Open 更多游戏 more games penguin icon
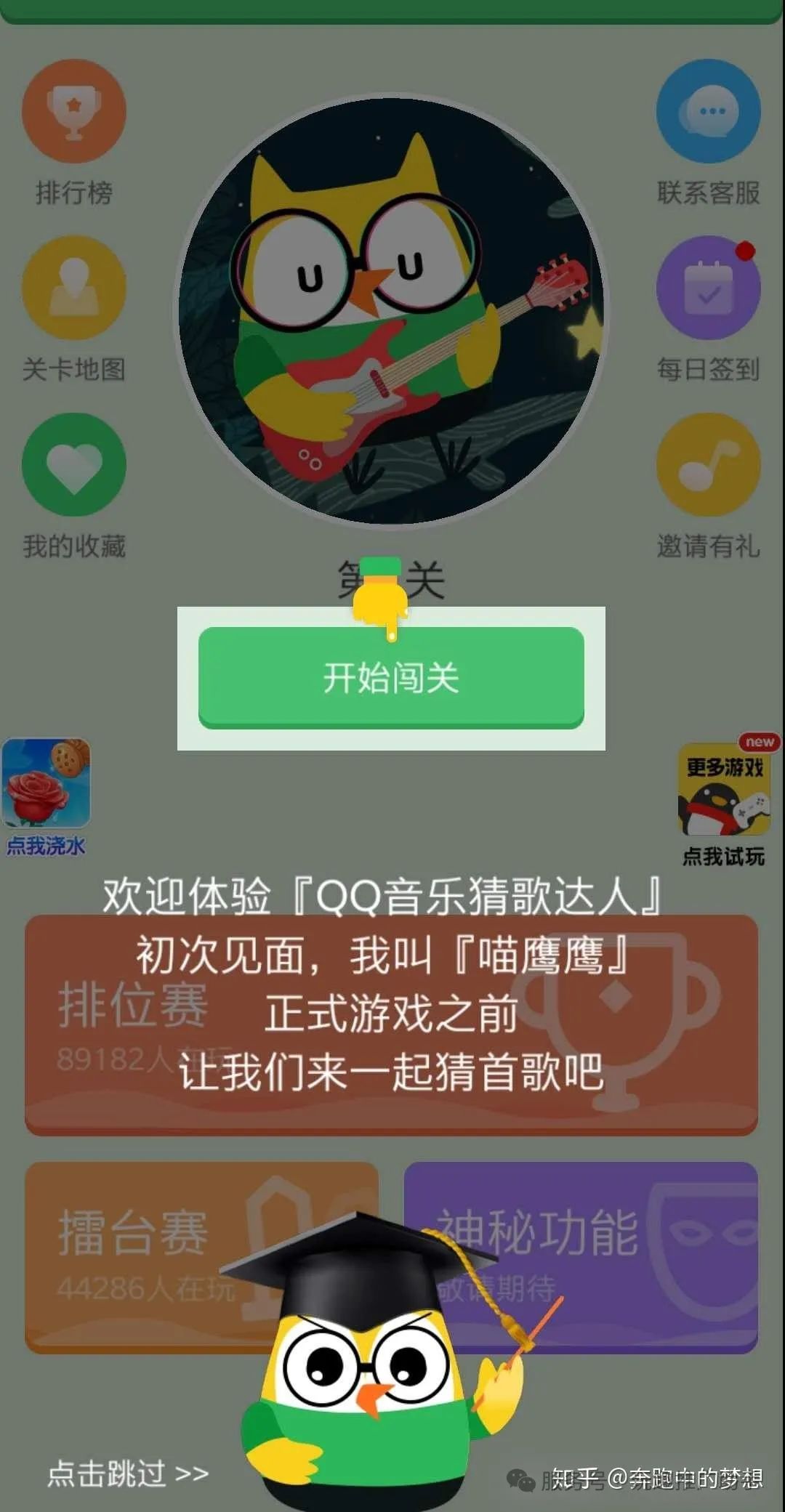 (x=723, y=792)
